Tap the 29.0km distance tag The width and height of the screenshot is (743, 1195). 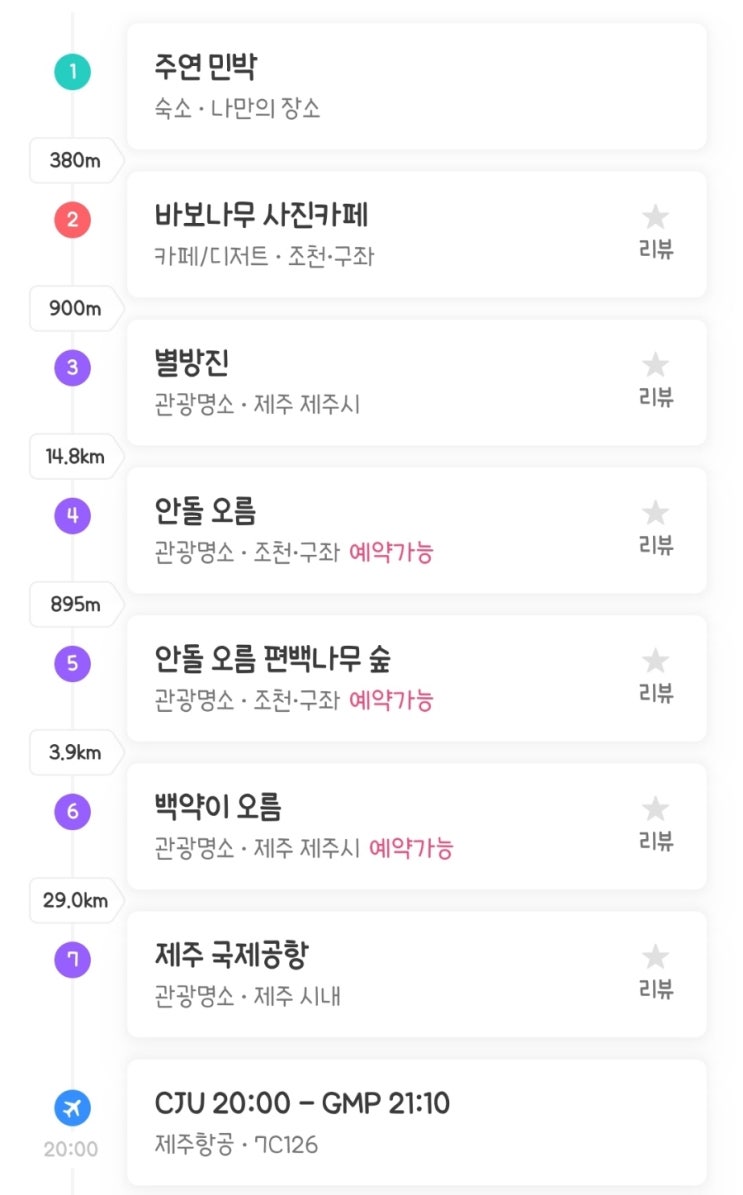point(75,899)
